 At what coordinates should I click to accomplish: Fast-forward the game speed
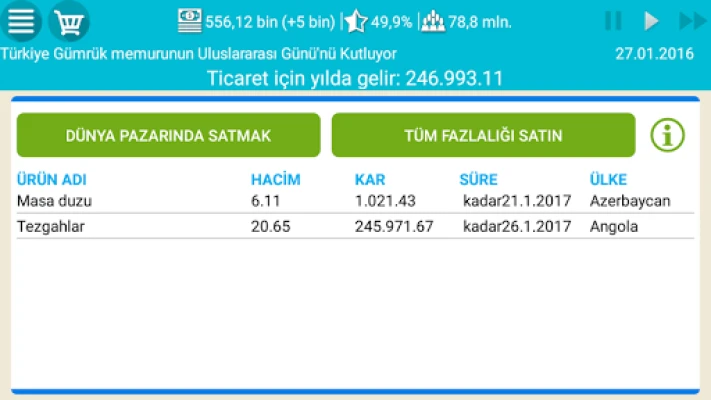[x=691, y=21]
